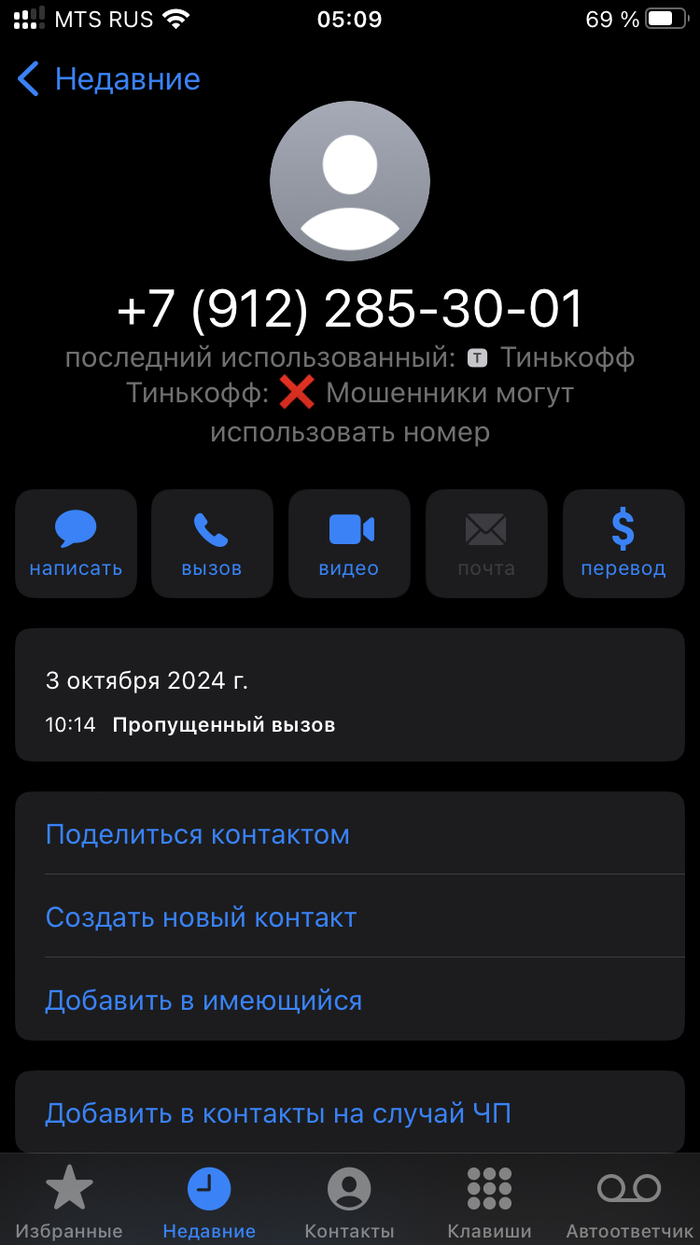This screenshot has height=1245, width=700.
Task: Tap Добавить в имеющийся
Action: click(x=204, y=1000)
